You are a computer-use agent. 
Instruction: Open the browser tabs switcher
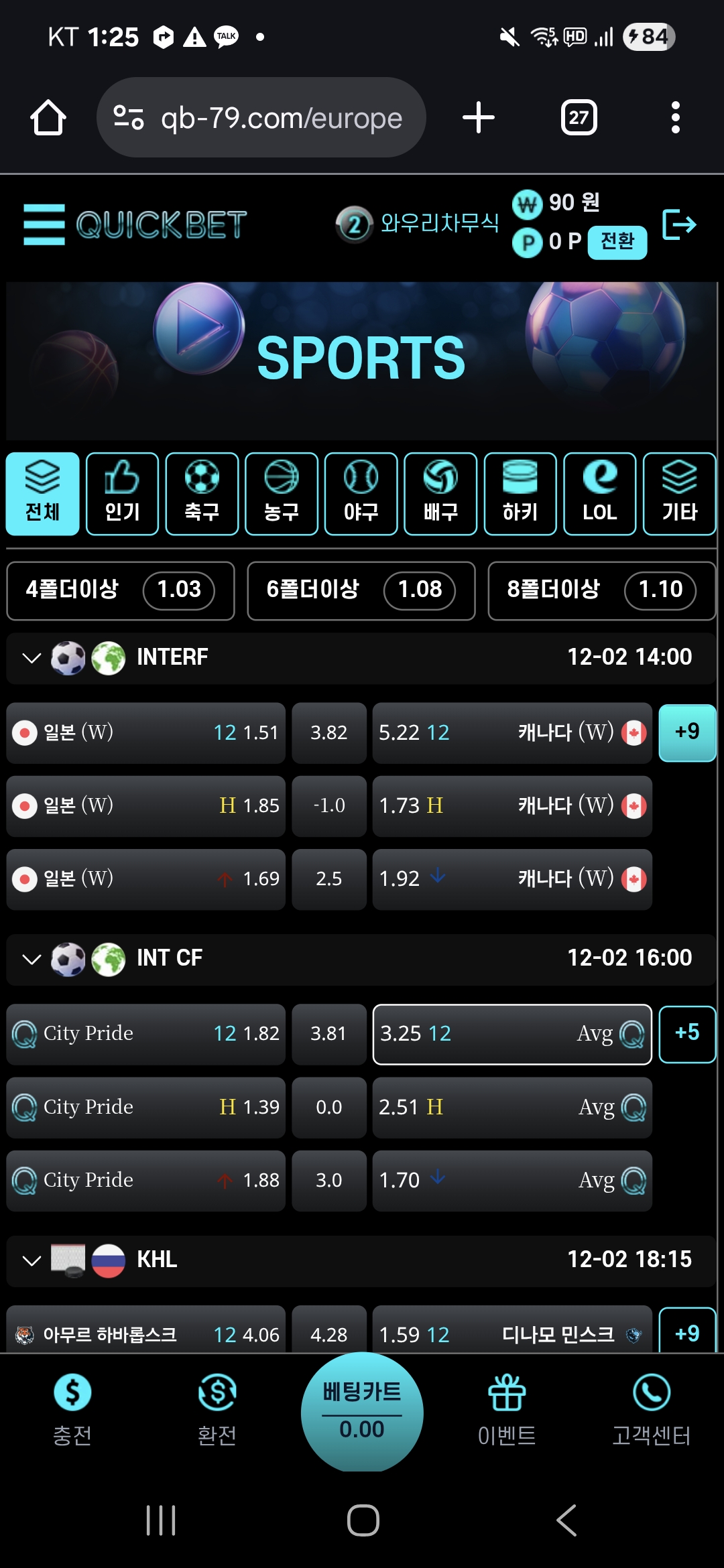(579, 118)
